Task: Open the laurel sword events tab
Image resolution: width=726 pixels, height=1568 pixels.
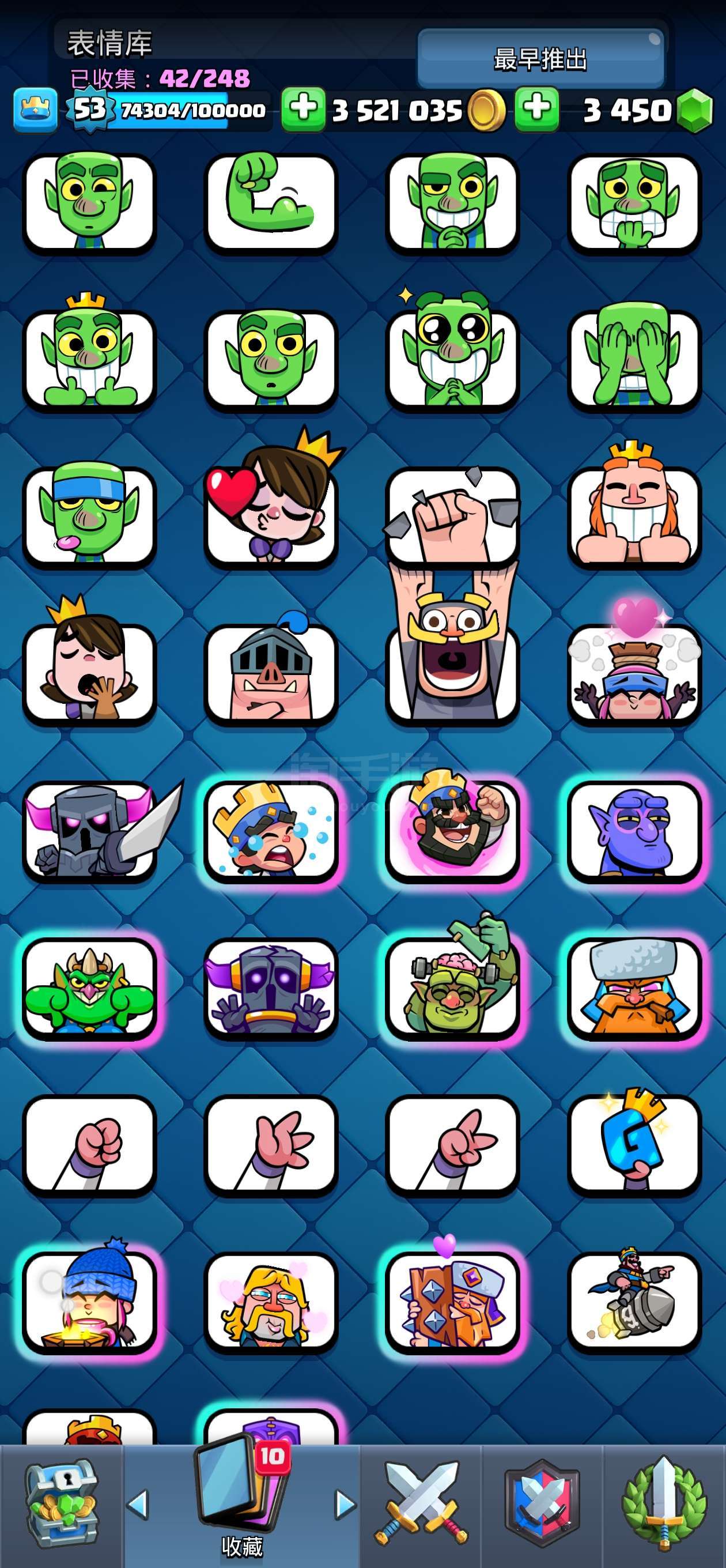Action: coord(663,1503)
